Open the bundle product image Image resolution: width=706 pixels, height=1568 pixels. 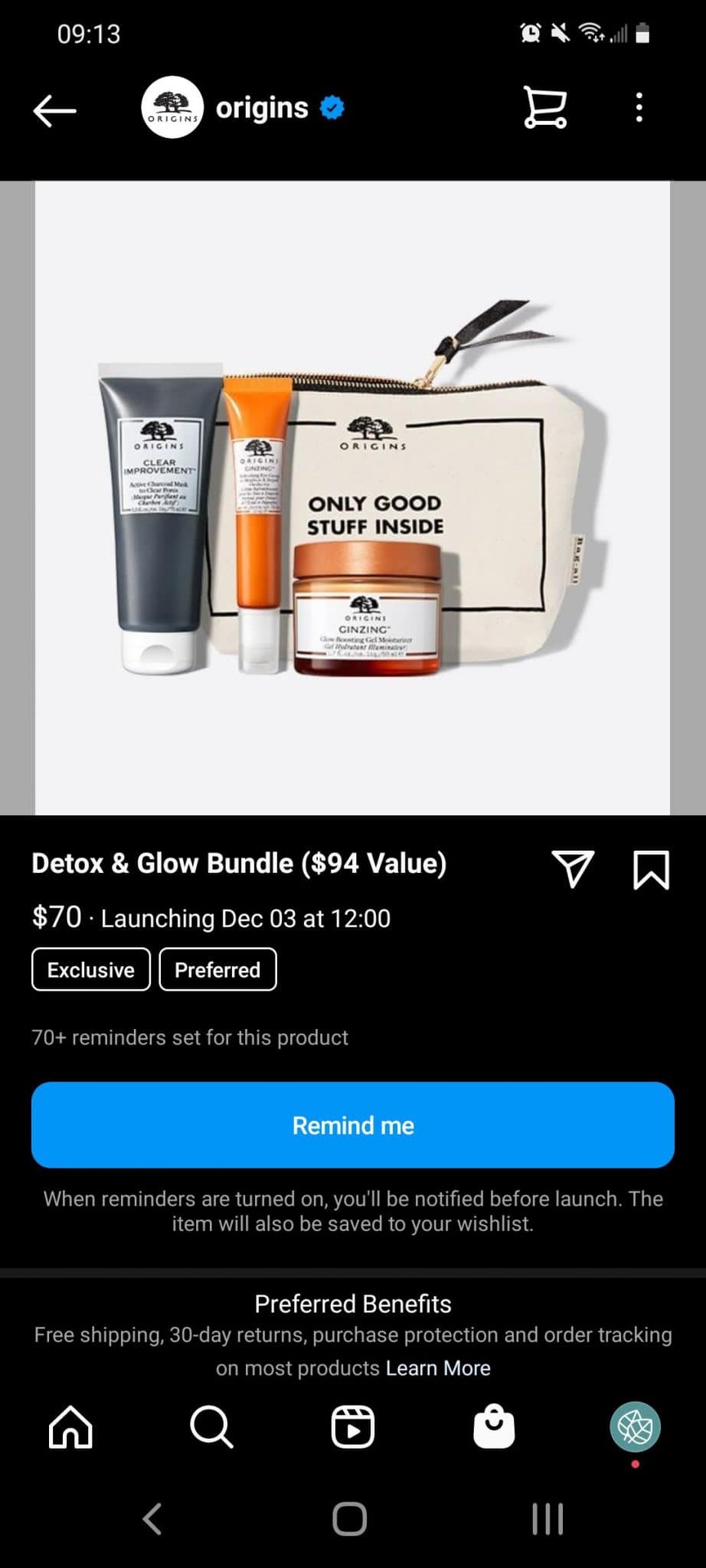352,498
